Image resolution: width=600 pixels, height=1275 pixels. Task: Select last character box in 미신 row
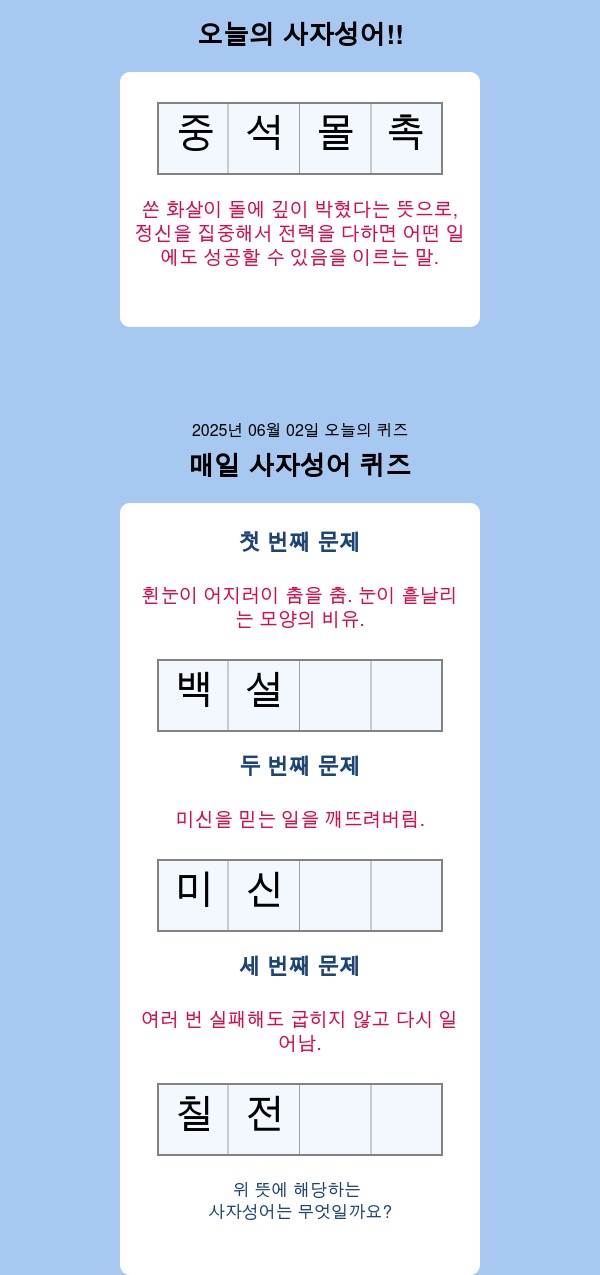pos(406,895)
